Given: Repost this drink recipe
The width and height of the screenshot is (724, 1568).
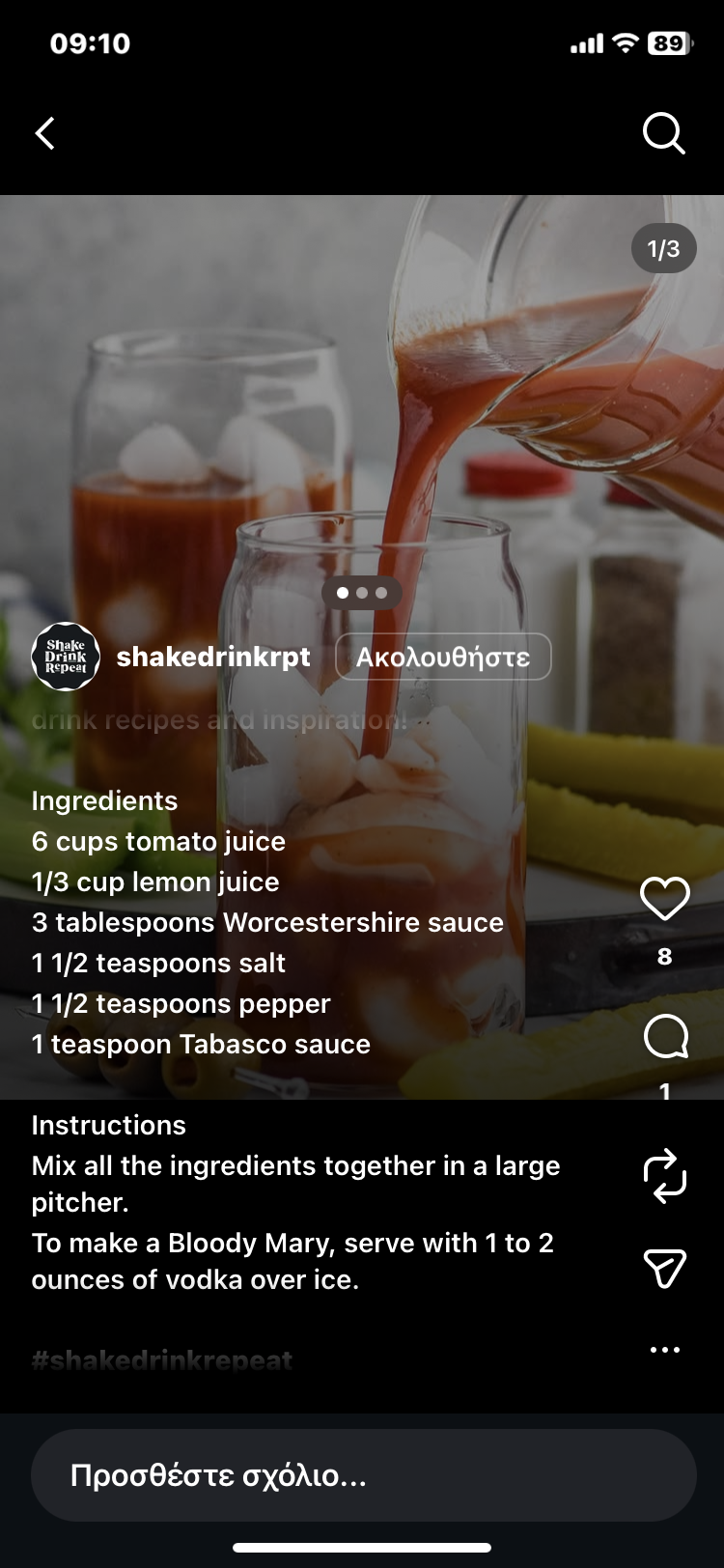Looking at the screenshot, I should click(x=664, y=1176).
